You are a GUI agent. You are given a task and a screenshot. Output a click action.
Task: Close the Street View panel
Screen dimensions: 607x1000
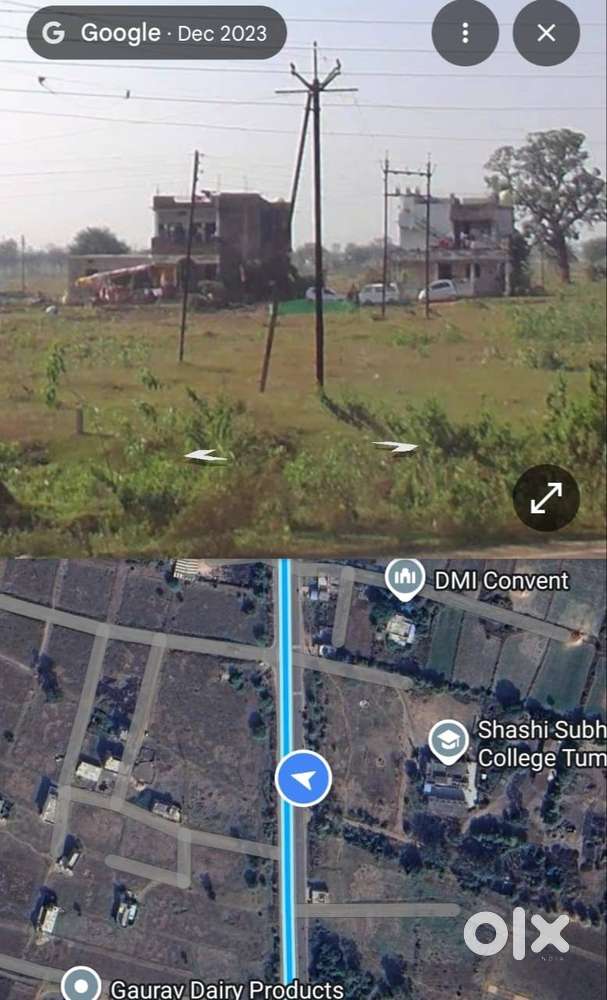coord(546,33)
